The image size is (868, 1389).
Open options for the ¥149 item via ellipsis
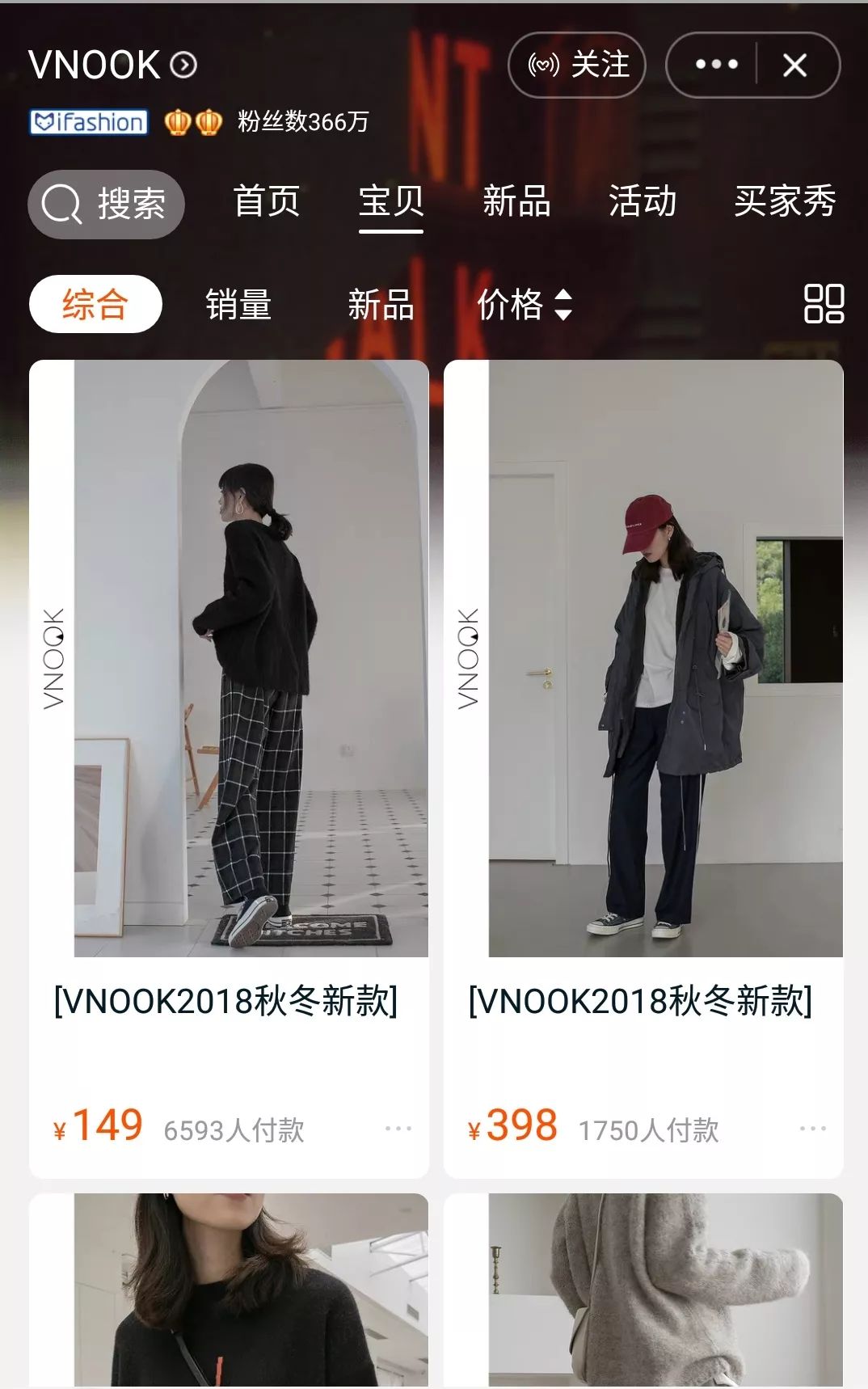395,1126
